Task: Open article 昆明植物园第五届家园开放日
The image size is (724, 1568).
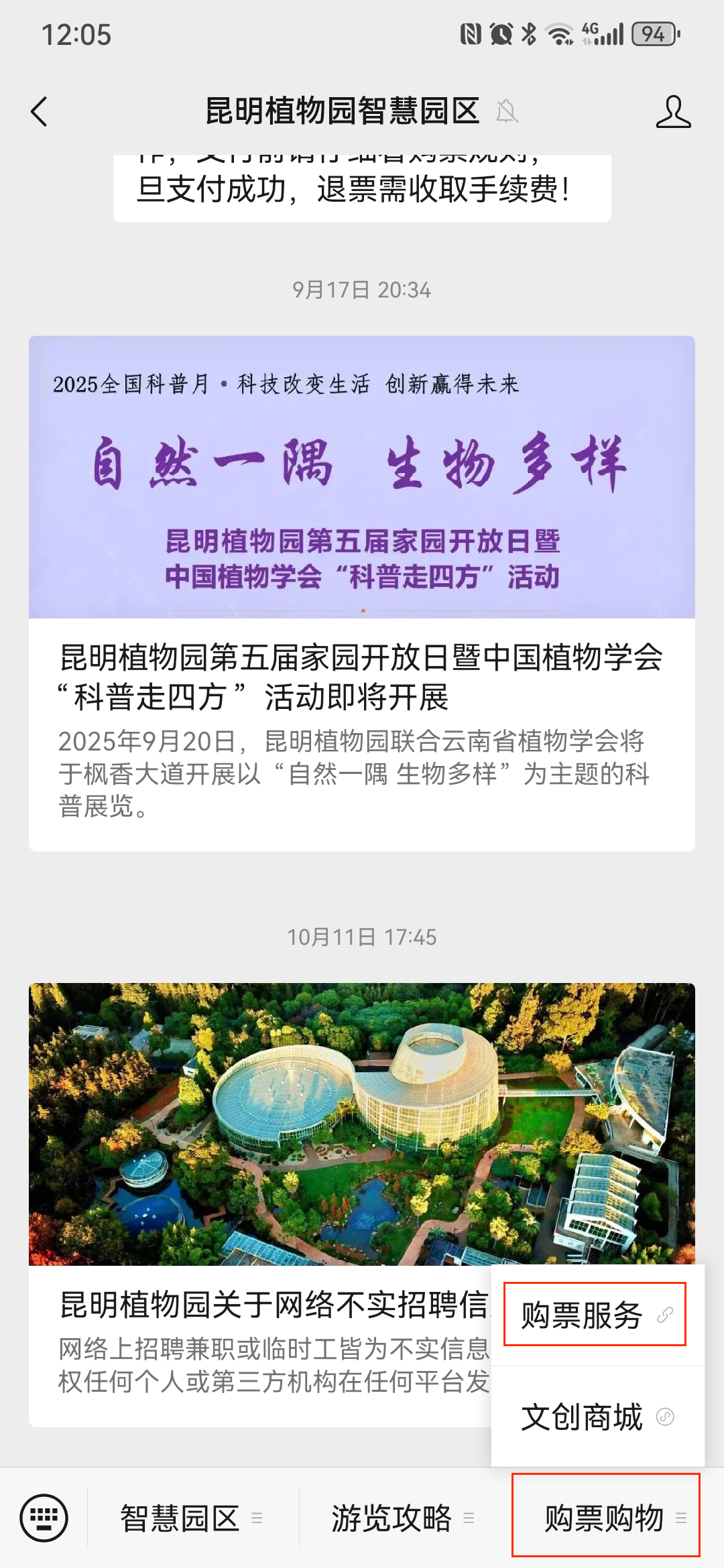Action: pos(361,677)
